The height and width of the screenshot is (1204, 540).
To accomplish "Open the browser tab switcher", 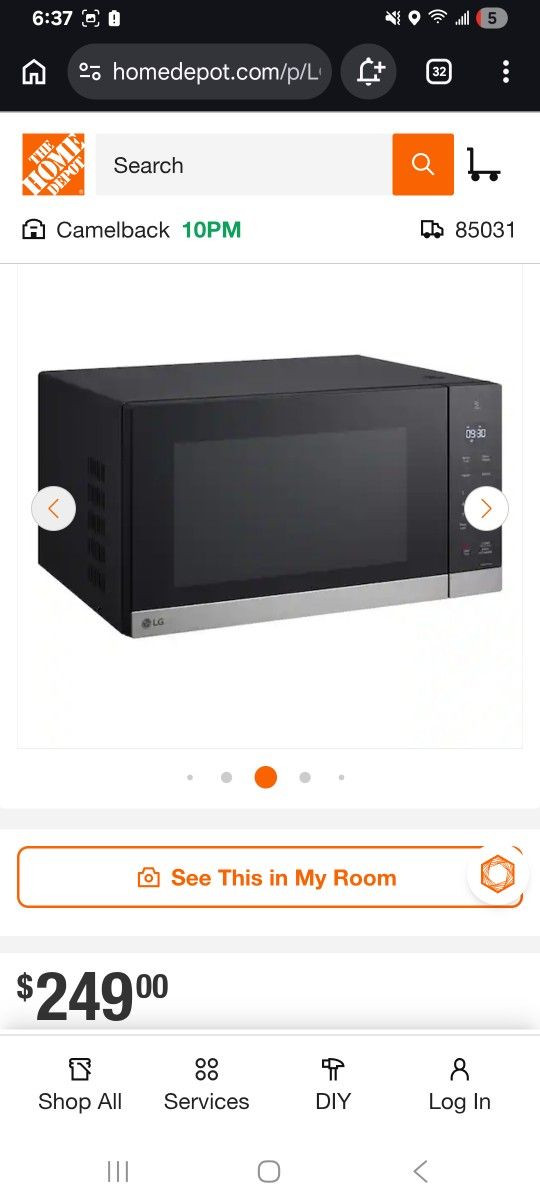I will 439,72.
